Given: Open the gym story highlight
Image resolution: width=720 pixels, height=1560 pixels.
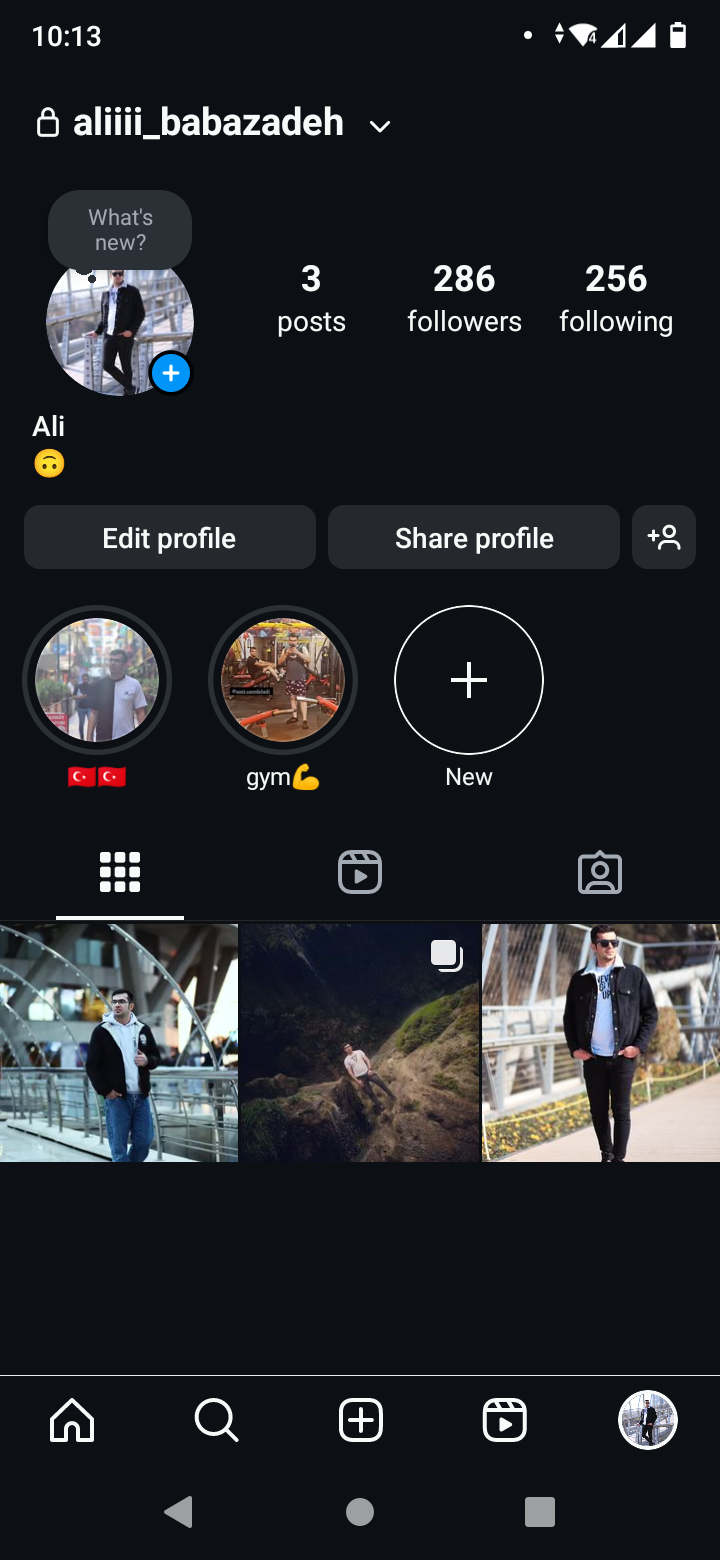Looking at the screenshot, I should [x=283, y=681].
